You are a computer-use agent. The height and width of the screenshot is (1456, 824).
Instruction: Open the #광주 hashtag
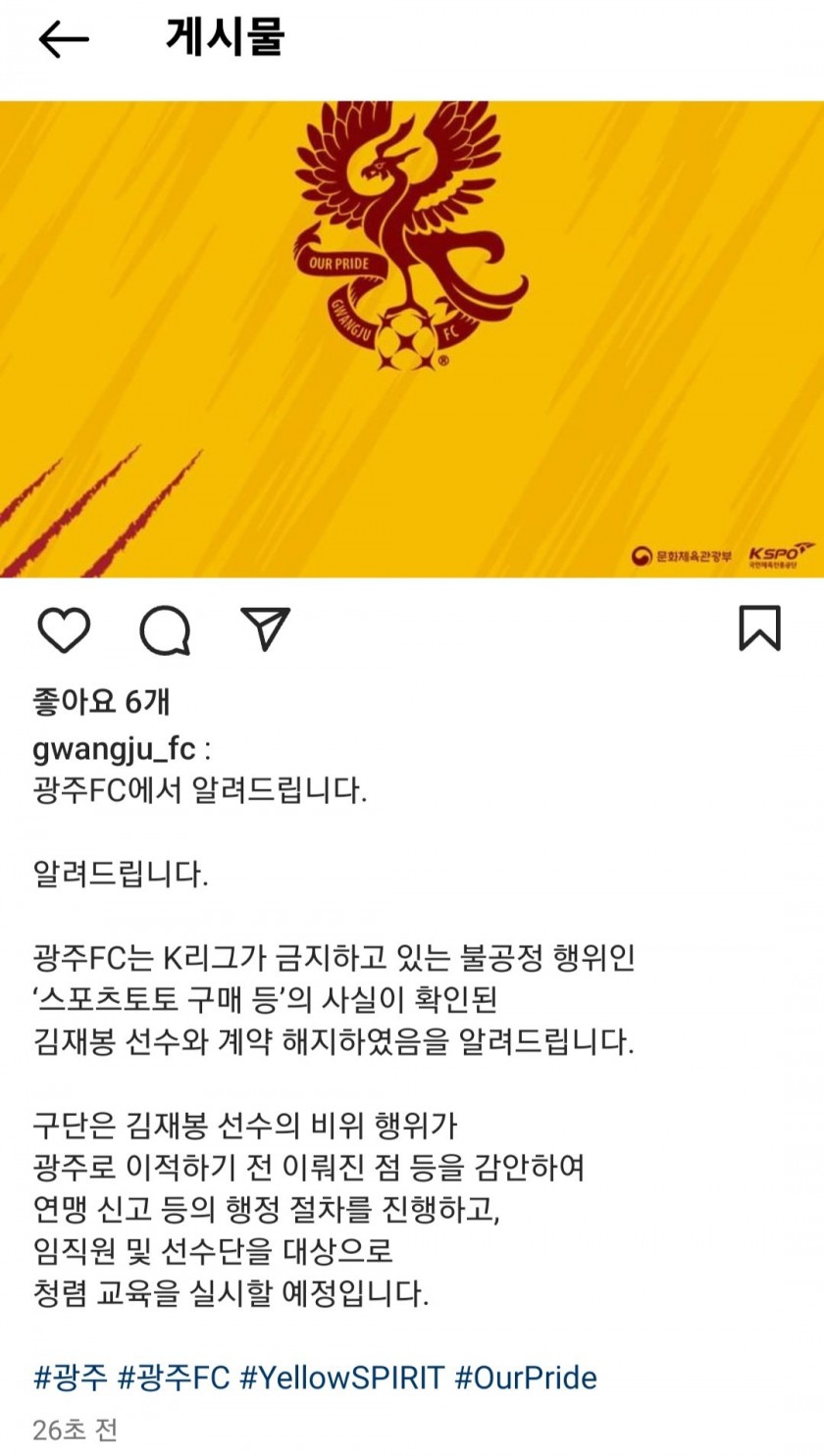pyautogui.click(x=70, y=1377)
